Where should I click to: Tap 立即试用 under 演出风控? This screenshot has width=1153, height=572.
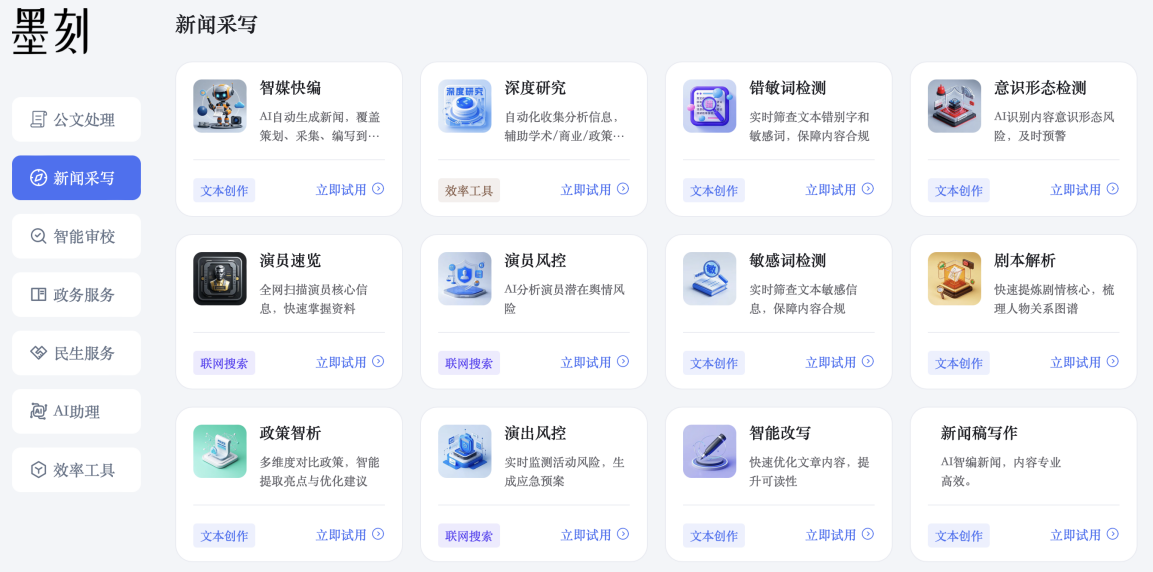click(594, 535)
